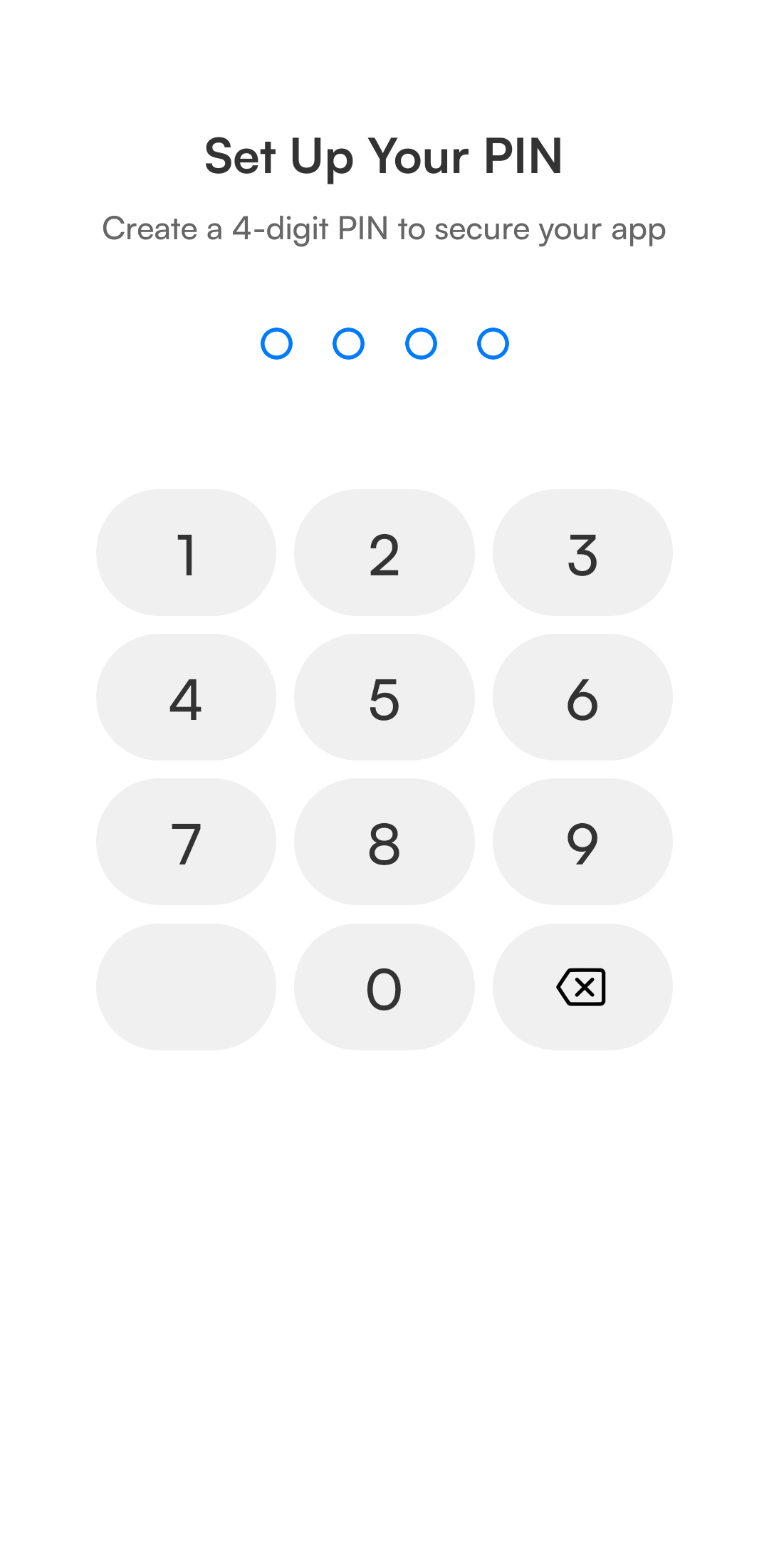Enter digit 1 on the PIN keypad
The image size is (769, 1568).
(186, 553)
